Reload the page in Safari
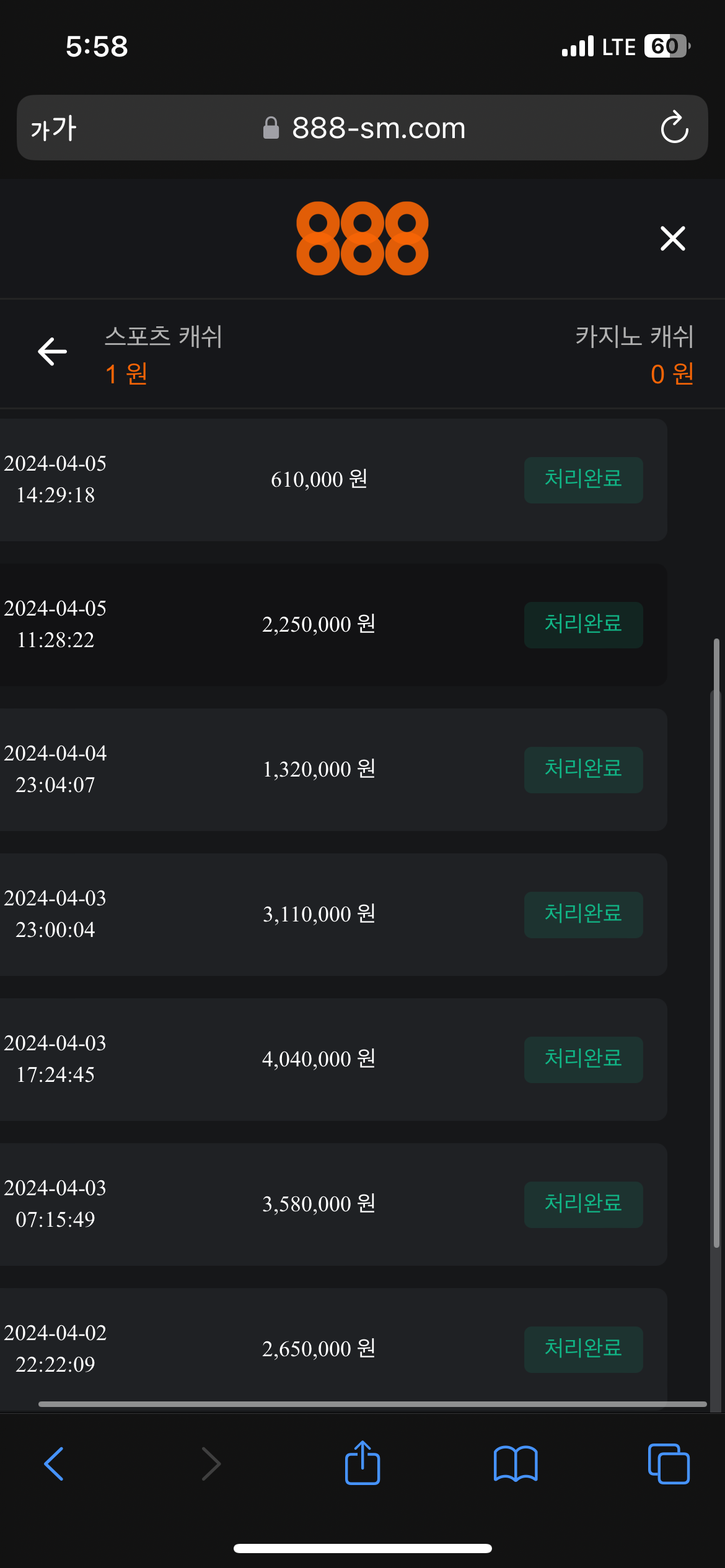The height and width of the screenshot is (1568, 725). 674,128
